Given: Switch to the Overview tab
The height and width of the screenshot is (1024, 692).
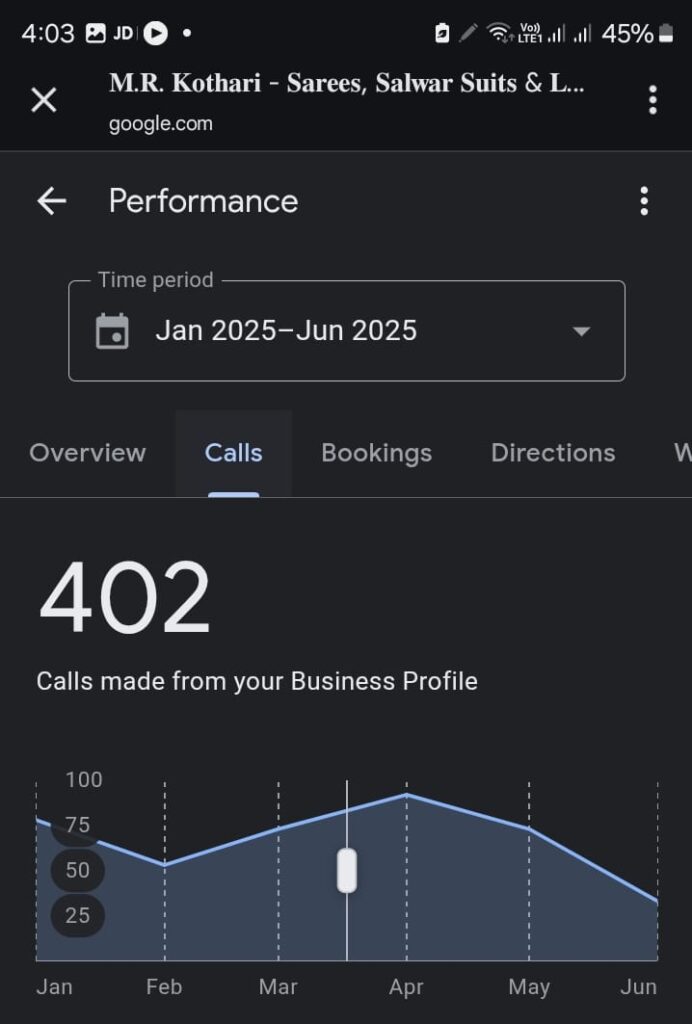Looking at the screenshot, I should 88,453.
